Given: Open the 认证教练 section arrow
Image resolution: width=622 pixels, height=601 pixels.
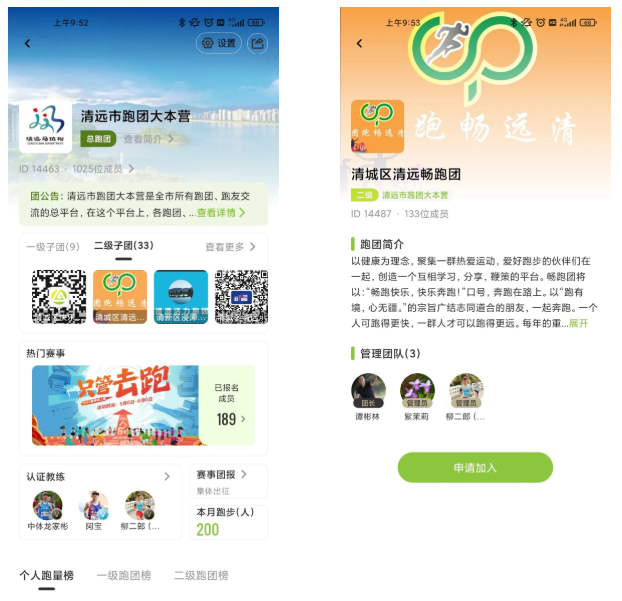Looking at the screenshot, I should point(167,476).
